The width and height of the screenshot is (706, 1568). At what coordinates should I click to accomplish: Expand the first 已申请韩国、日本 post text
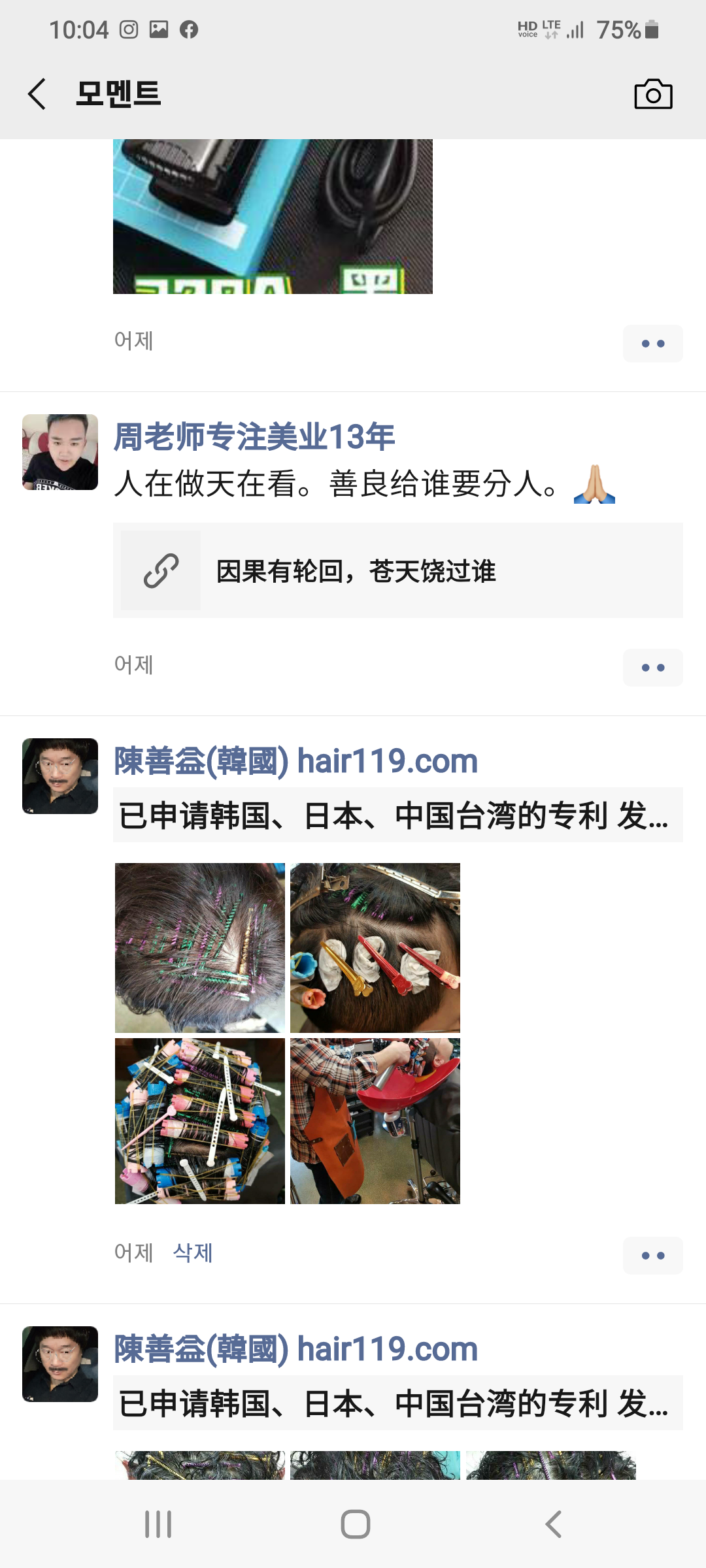[397, 815]
